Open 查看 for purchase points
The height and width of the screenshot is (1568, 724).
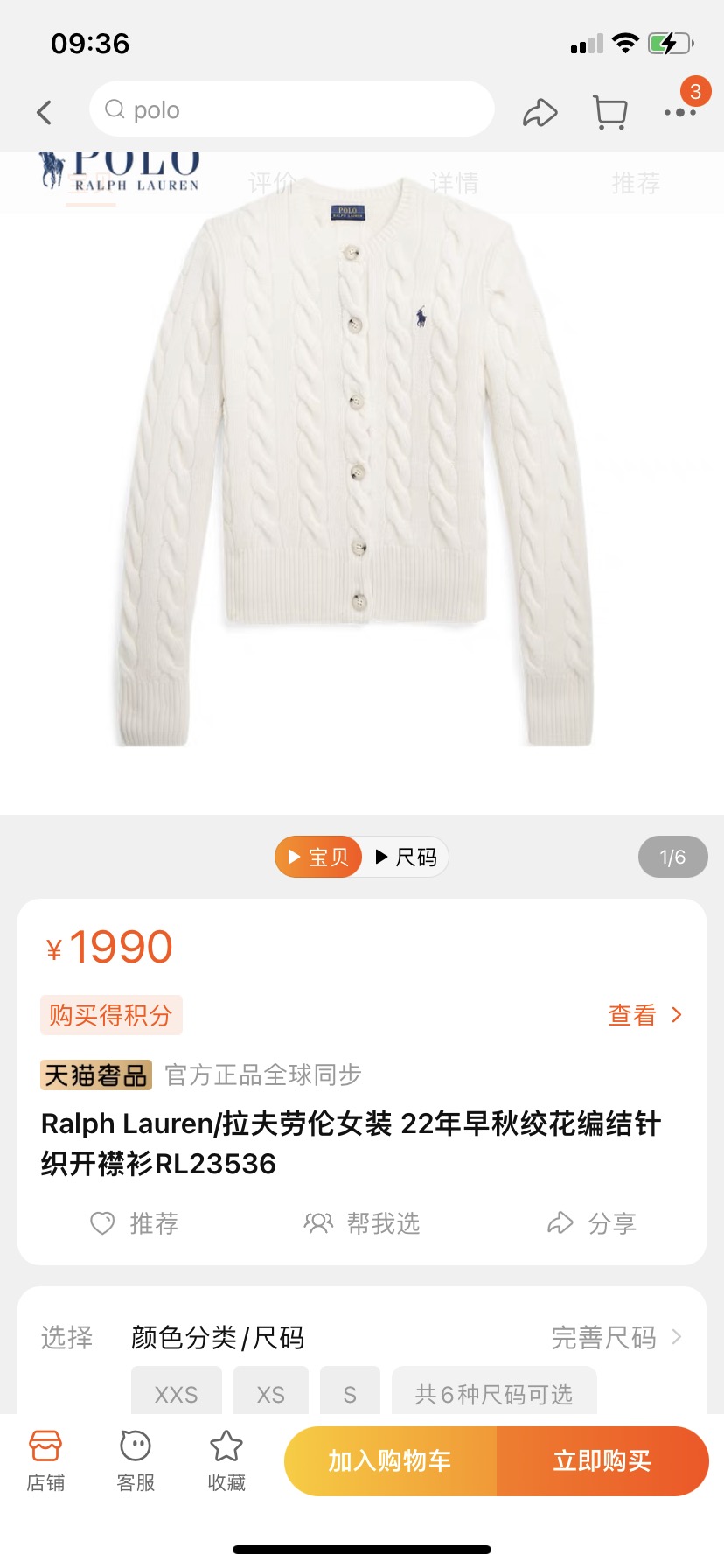(644, 1015)
